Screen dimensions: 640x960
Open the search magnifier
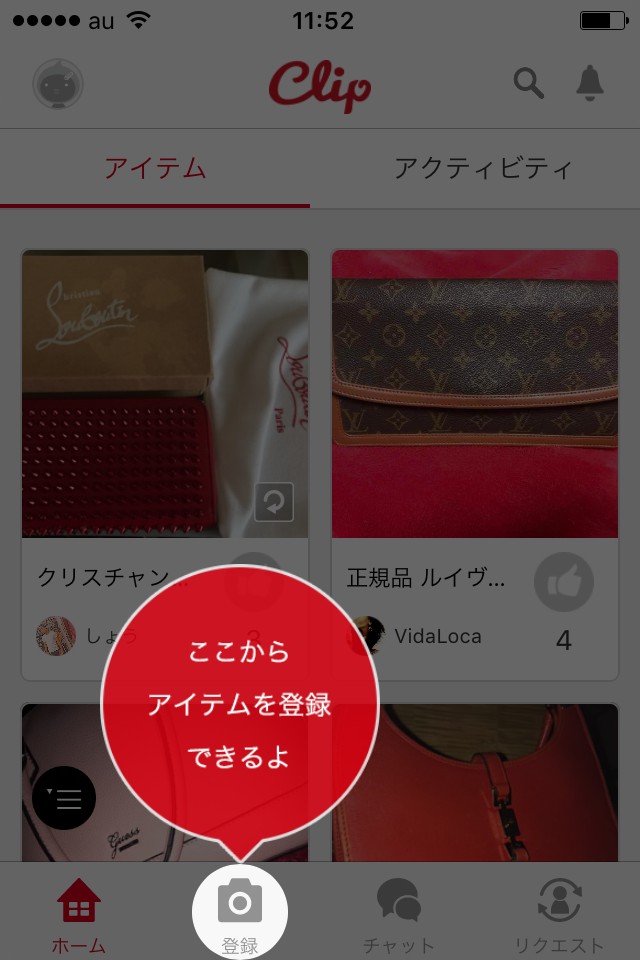pyautogui.click(x=529, y=83)
